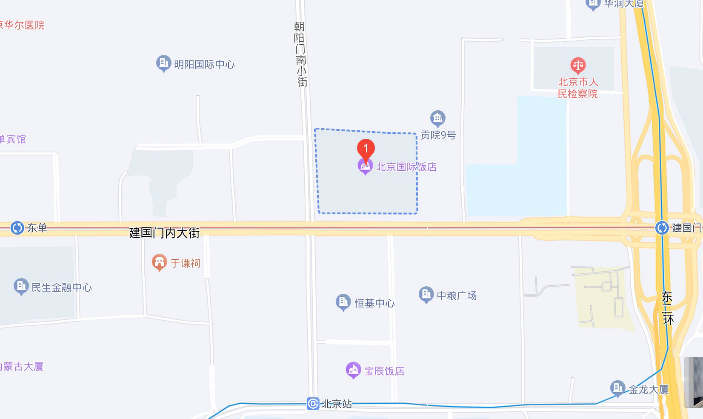The width and height of the screenshot is (703, 419).
Task: Open the 明阳国际中心 place marker
Action: pyautogui.click(x=164, y=64)
